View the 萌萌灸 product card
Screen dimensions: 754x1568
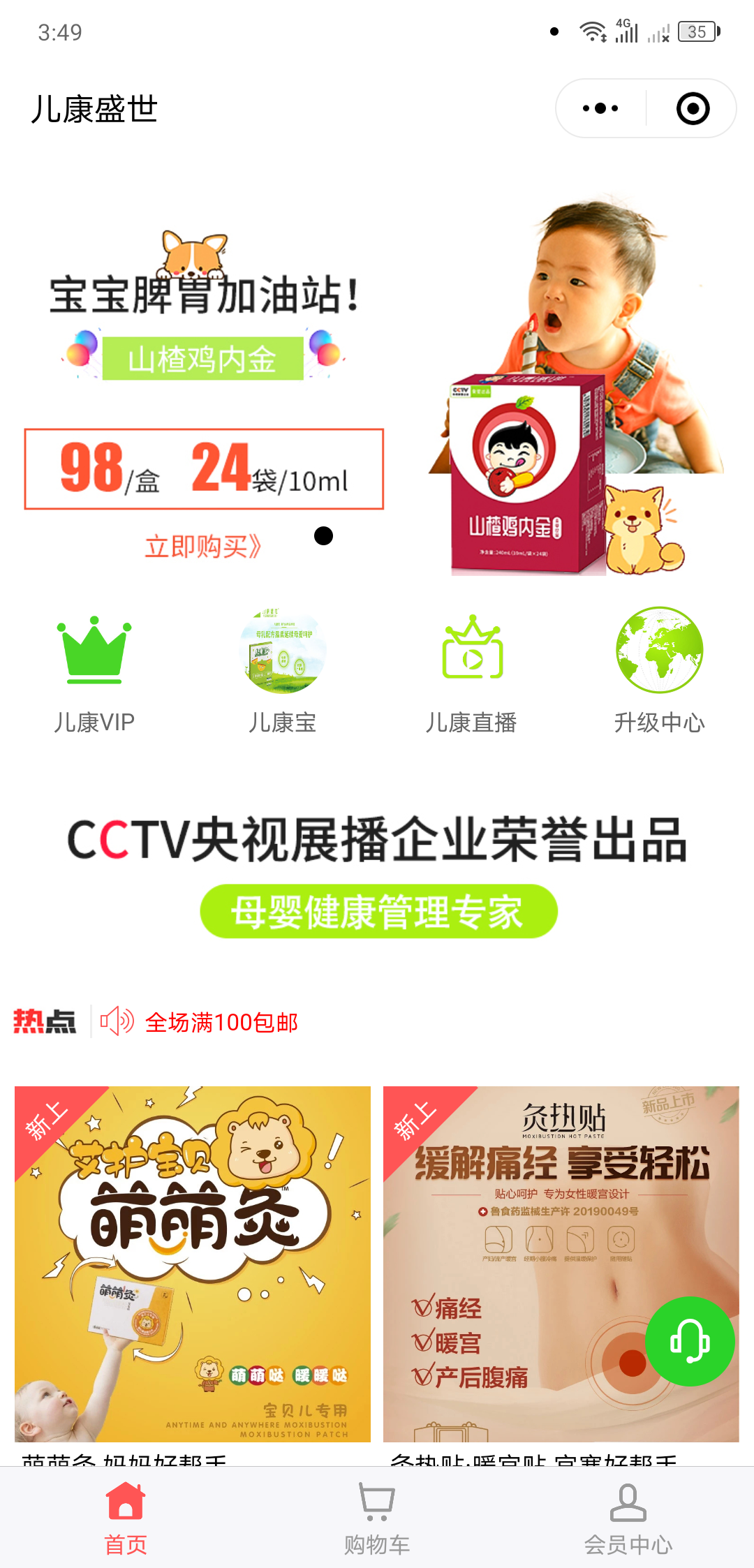[193, 1264]
